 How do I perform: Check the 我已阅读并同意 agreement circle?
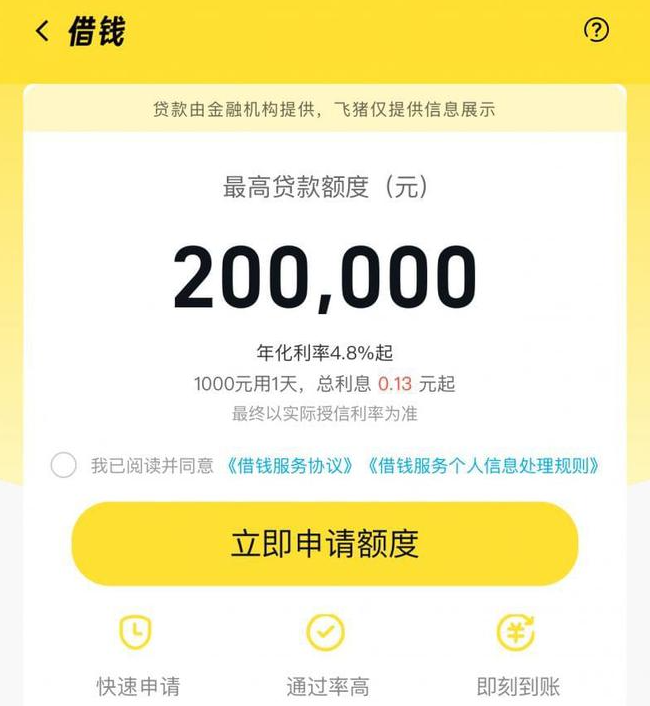point(63,465)
